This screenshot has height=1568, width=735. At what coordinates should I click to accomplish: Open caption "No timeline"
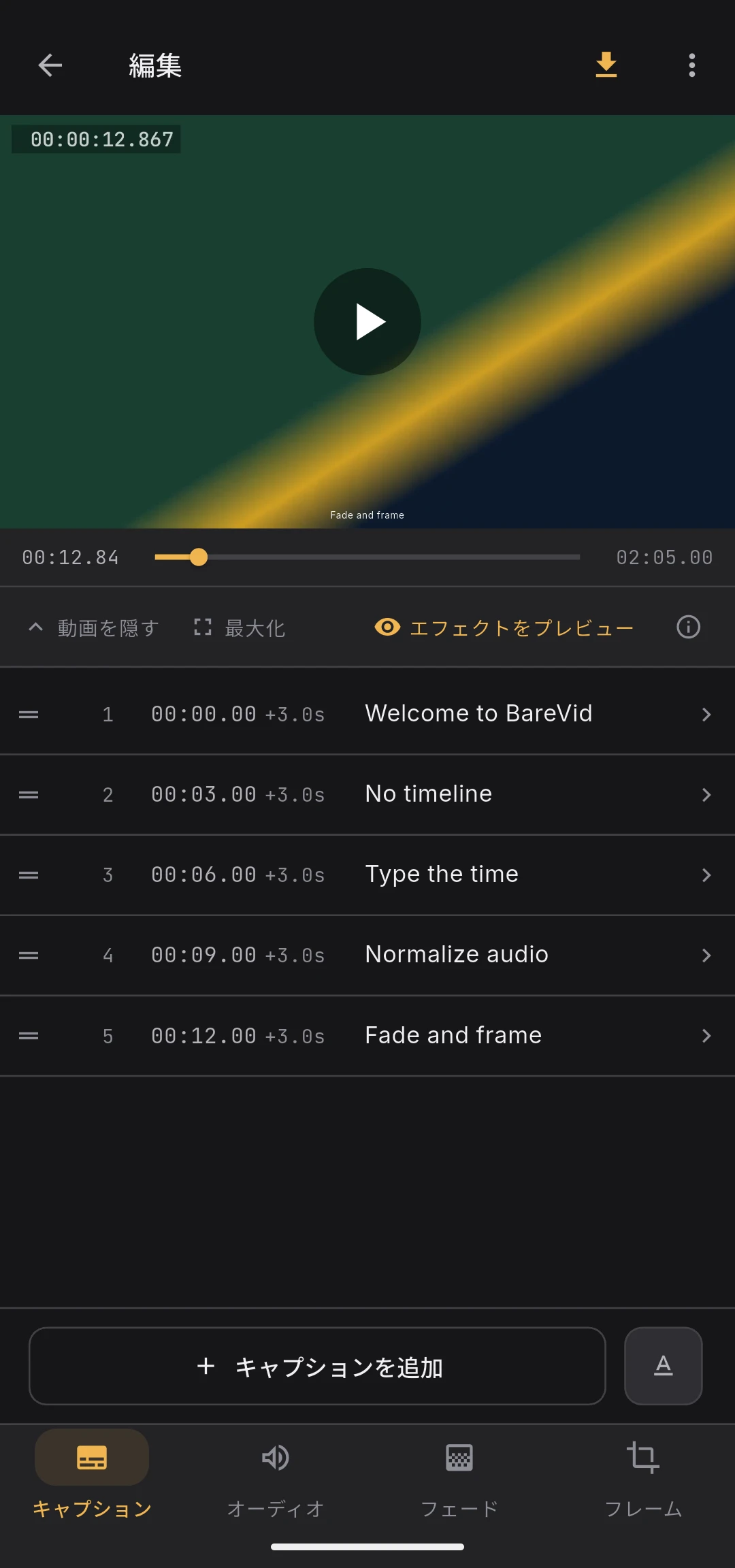point(367,794)
